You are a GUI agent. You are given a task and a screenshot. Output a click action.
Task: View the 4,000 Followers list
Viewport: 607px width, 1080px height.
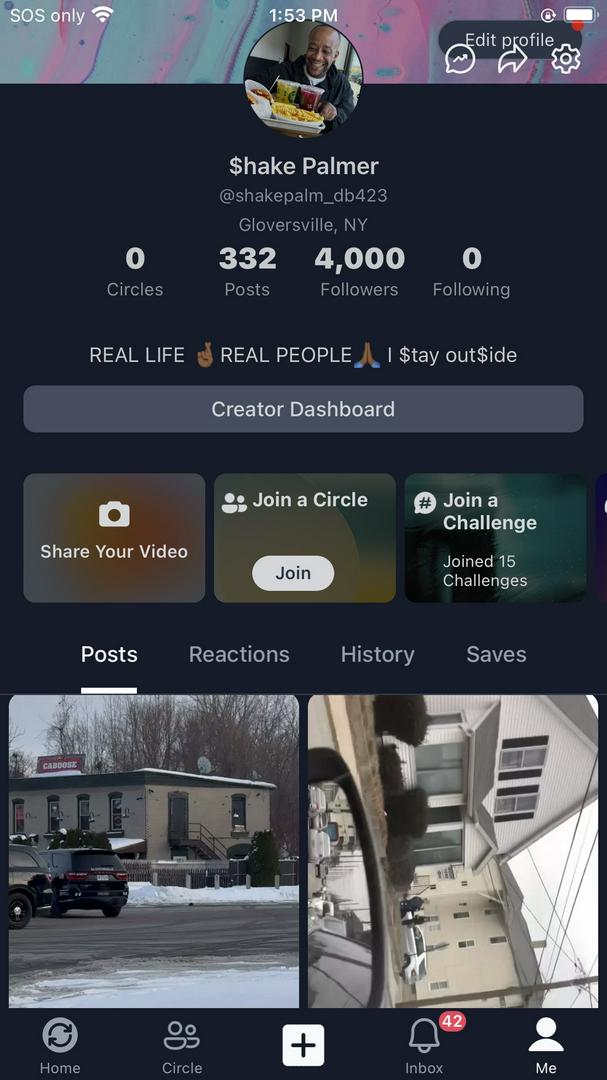(359, 272)
